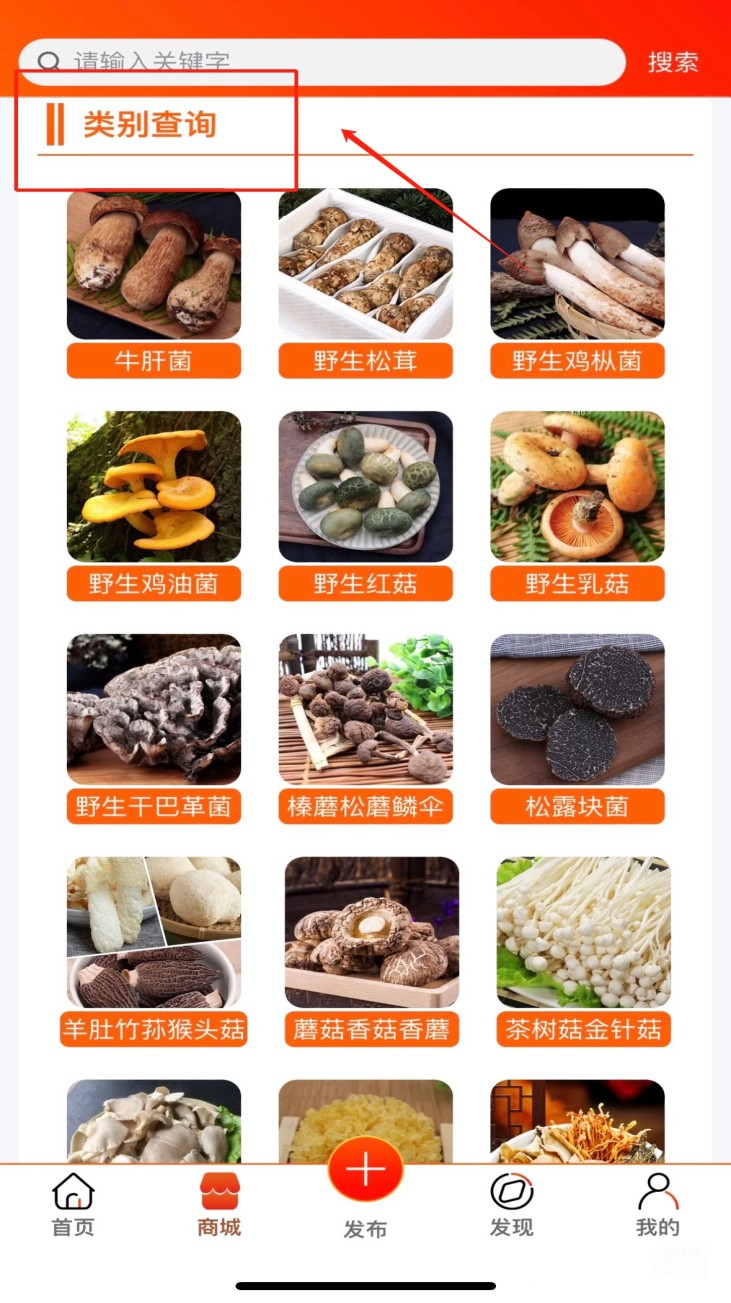Open the 羊肚竹荪猴头菇 category
The image size is (731, 1303).
coord(154,952)
